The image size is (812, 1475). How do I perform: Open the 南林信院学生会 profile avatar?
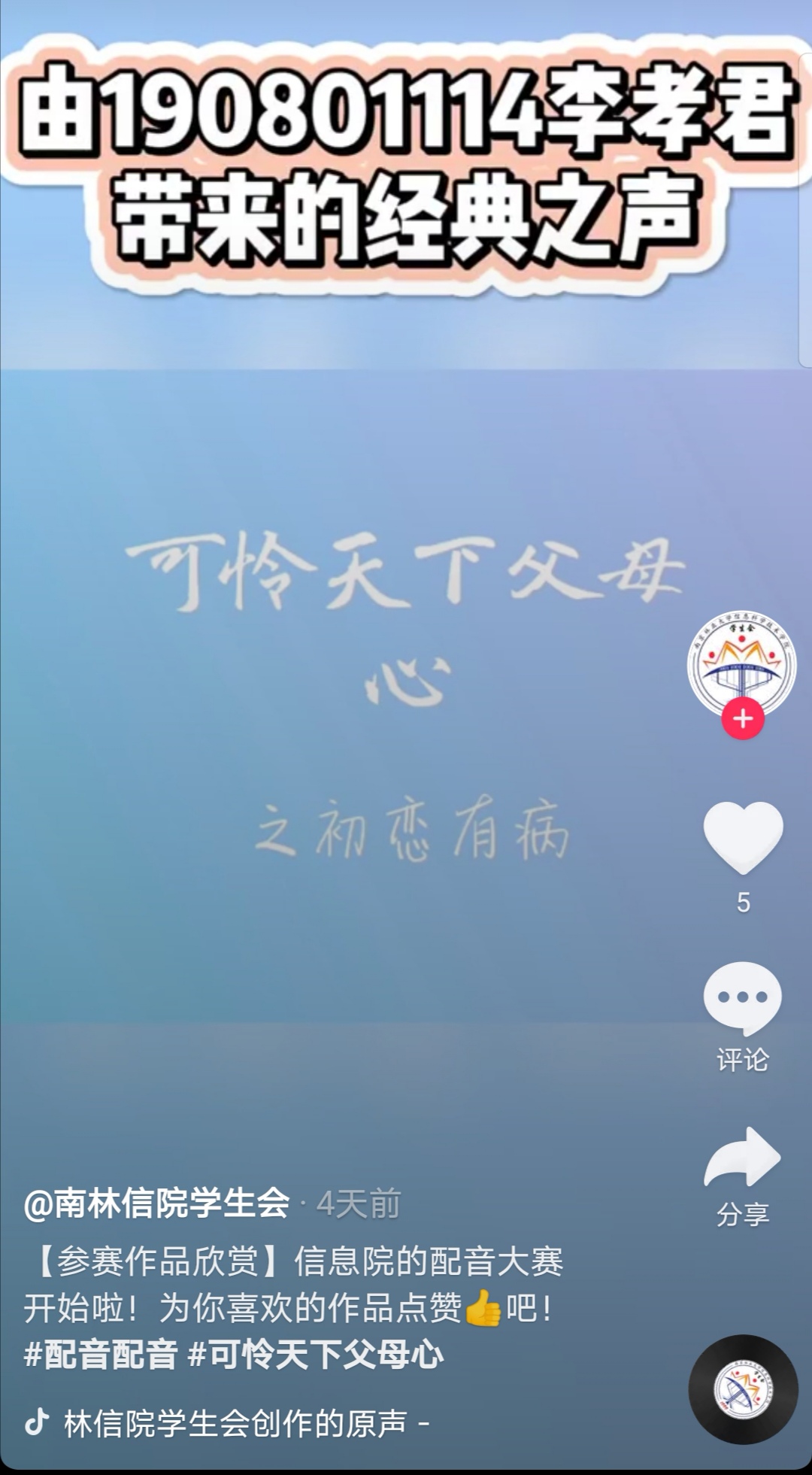pos(742,664)
